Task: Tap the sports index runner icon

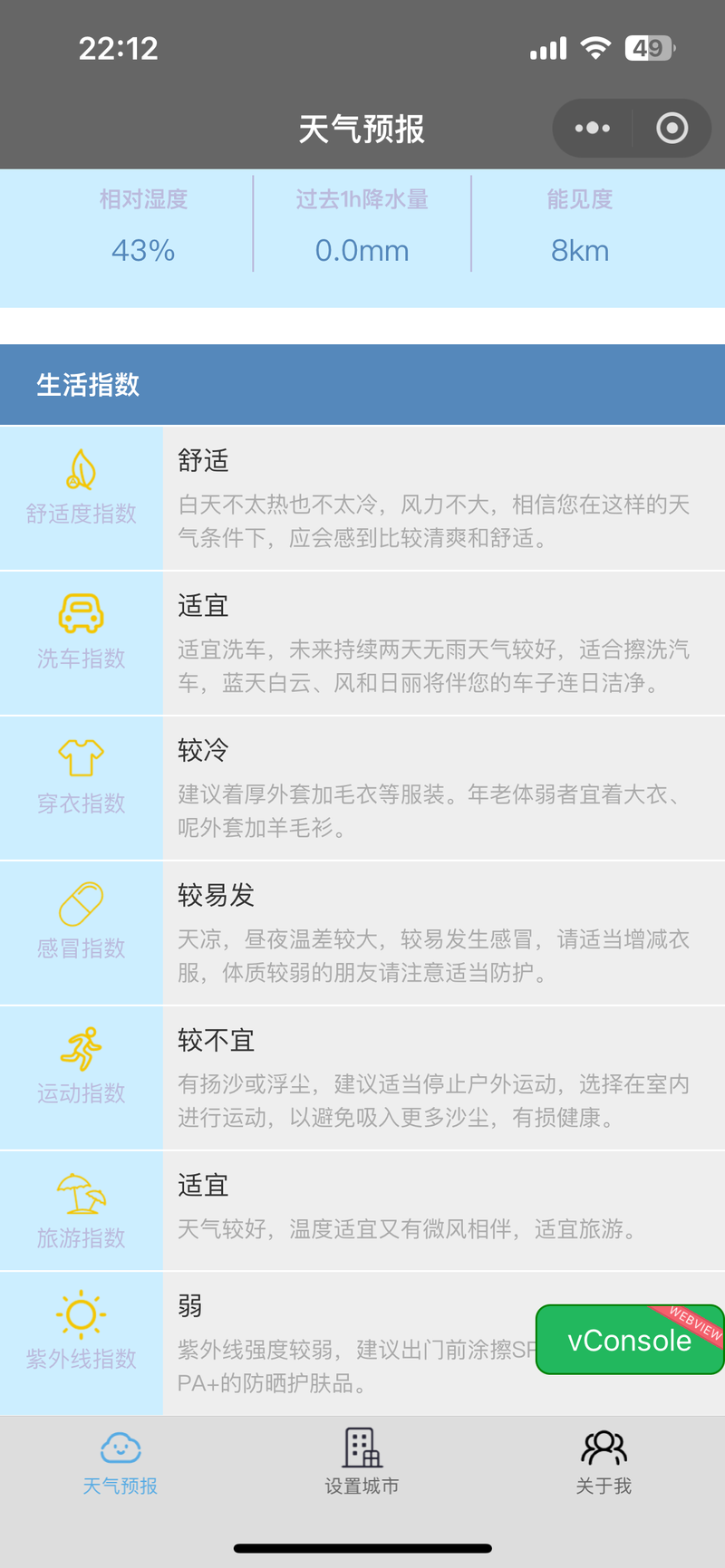Action: coord(82,1047)
